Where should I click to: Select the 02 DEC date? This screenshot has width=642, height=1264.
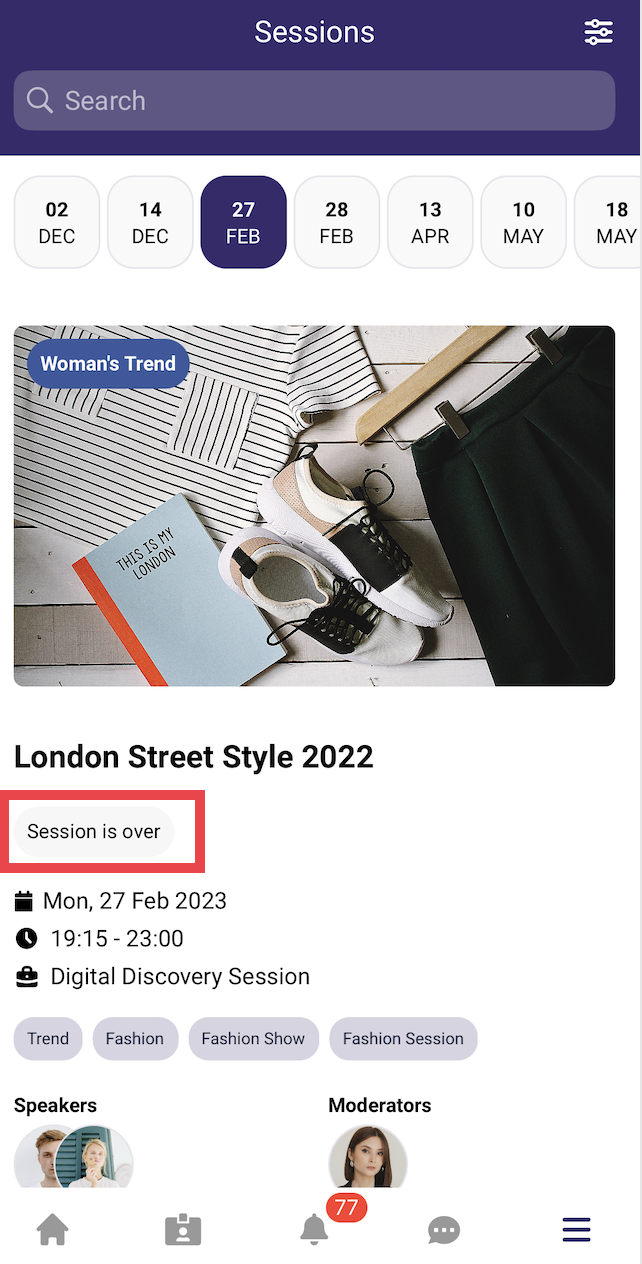point(57,222)
